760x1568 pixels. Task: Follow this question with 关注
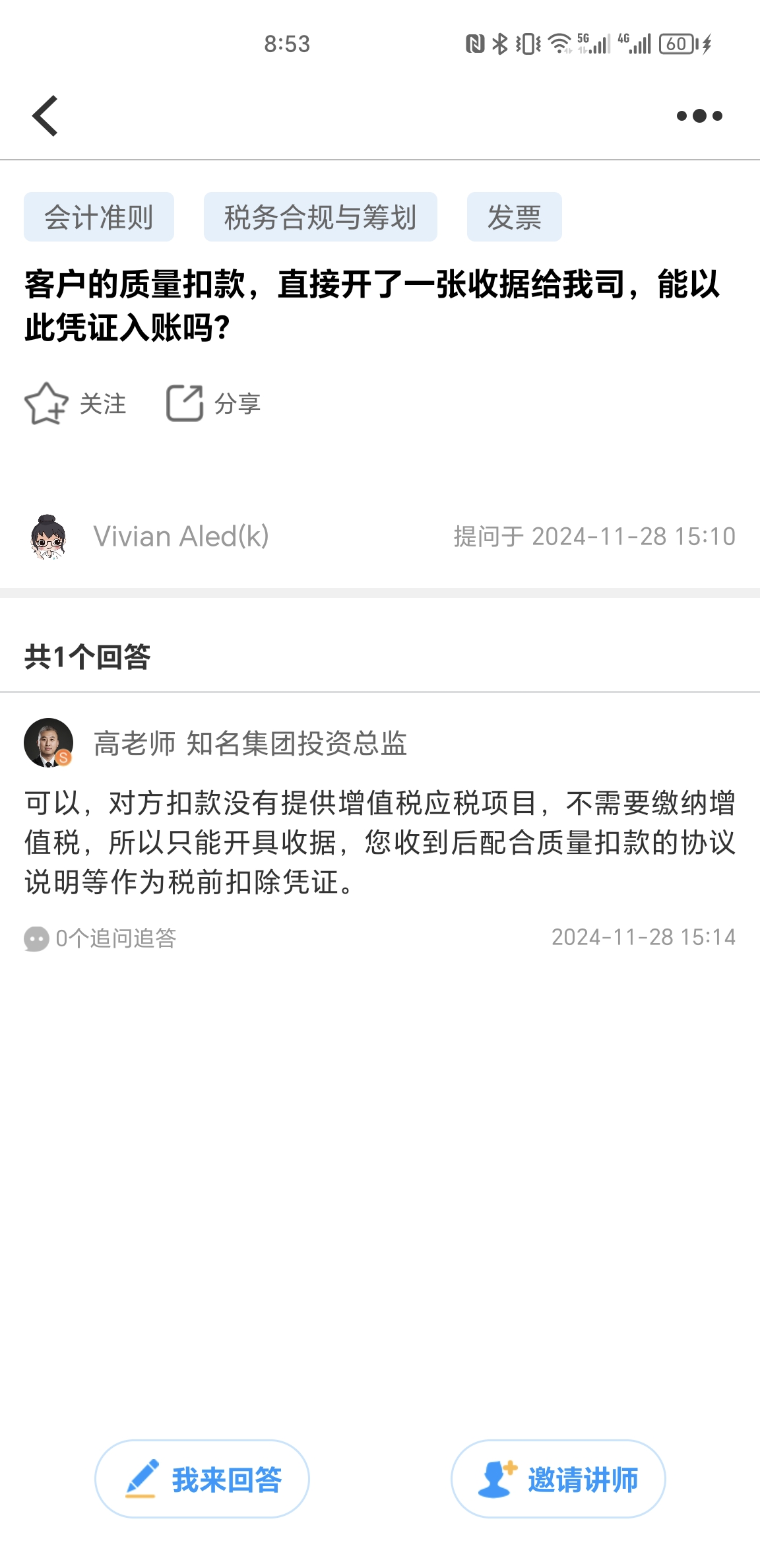tap(75, 403)
